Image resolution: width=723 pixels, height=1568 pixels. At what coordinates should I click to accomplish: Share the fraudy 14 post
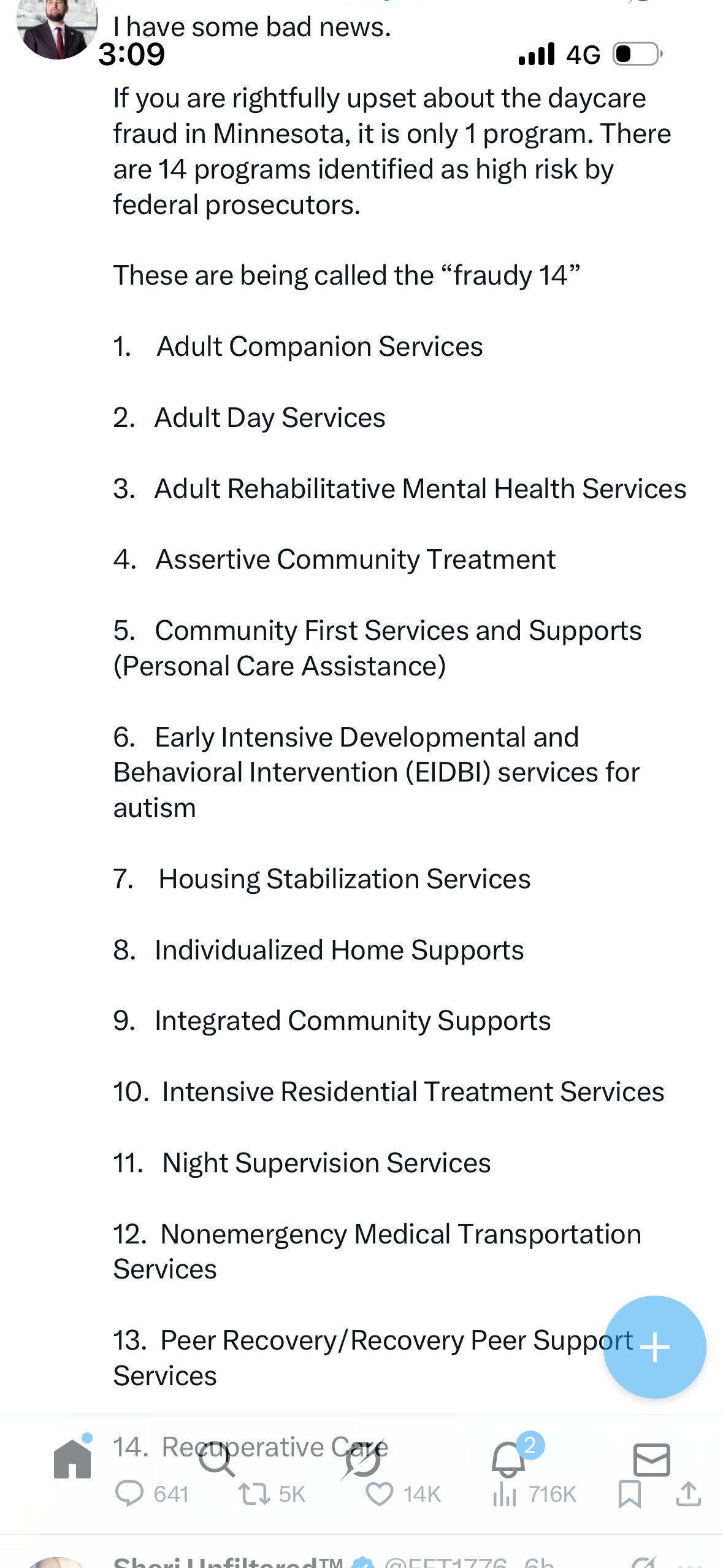[x=689, y=1493]
